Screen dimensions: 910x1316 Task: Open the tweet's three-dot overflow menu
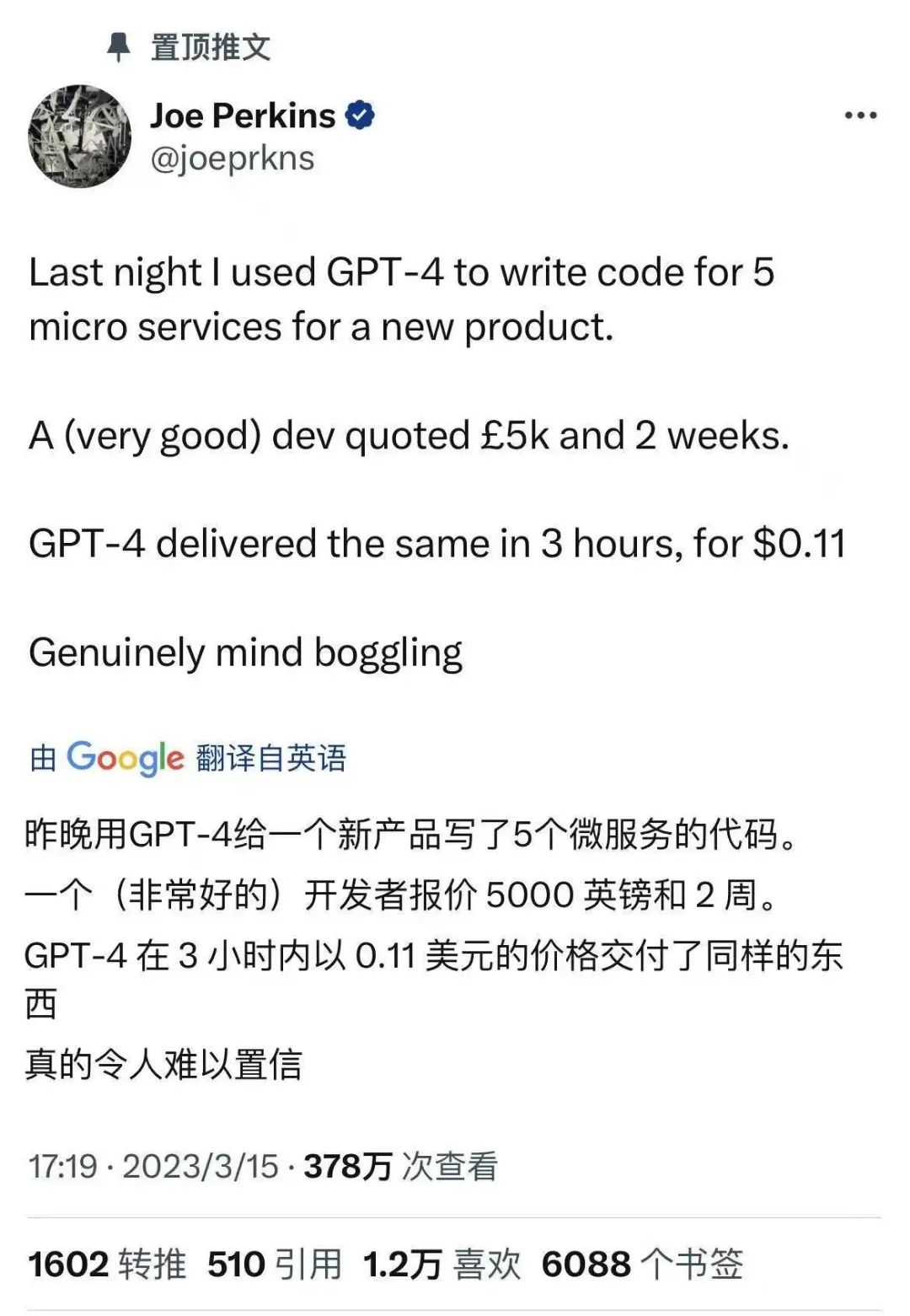[860, 115]
